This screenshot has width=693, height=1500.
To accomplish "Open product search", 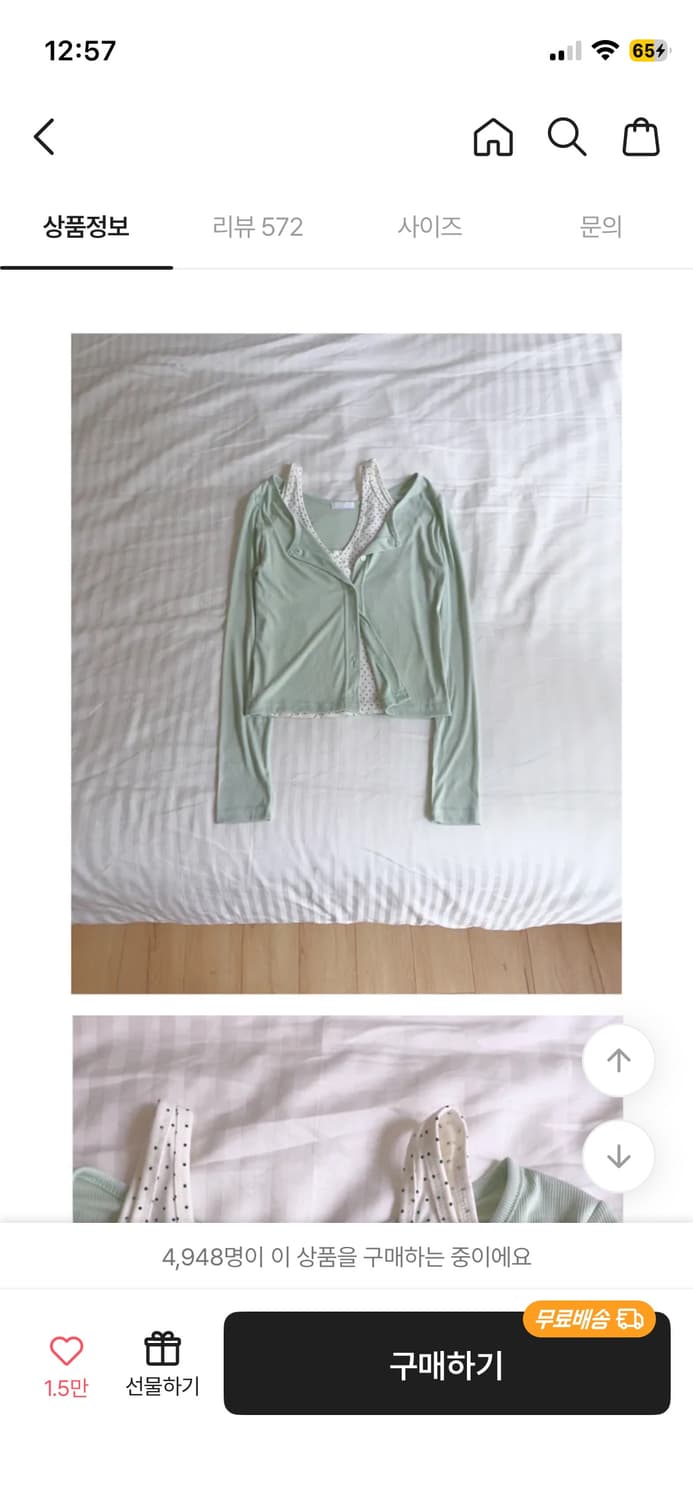I will click(x=566, y=137).
